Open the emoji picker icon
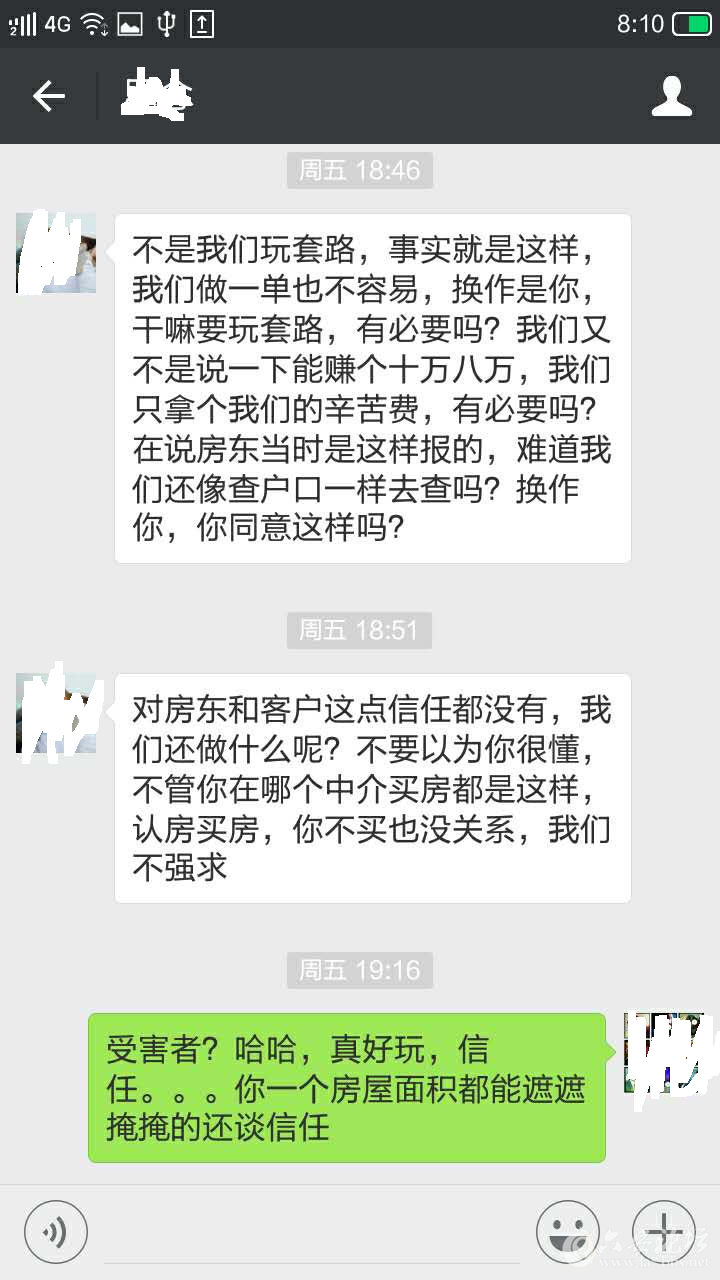This screenshot has width=720, height=1280. point(566,1231)
